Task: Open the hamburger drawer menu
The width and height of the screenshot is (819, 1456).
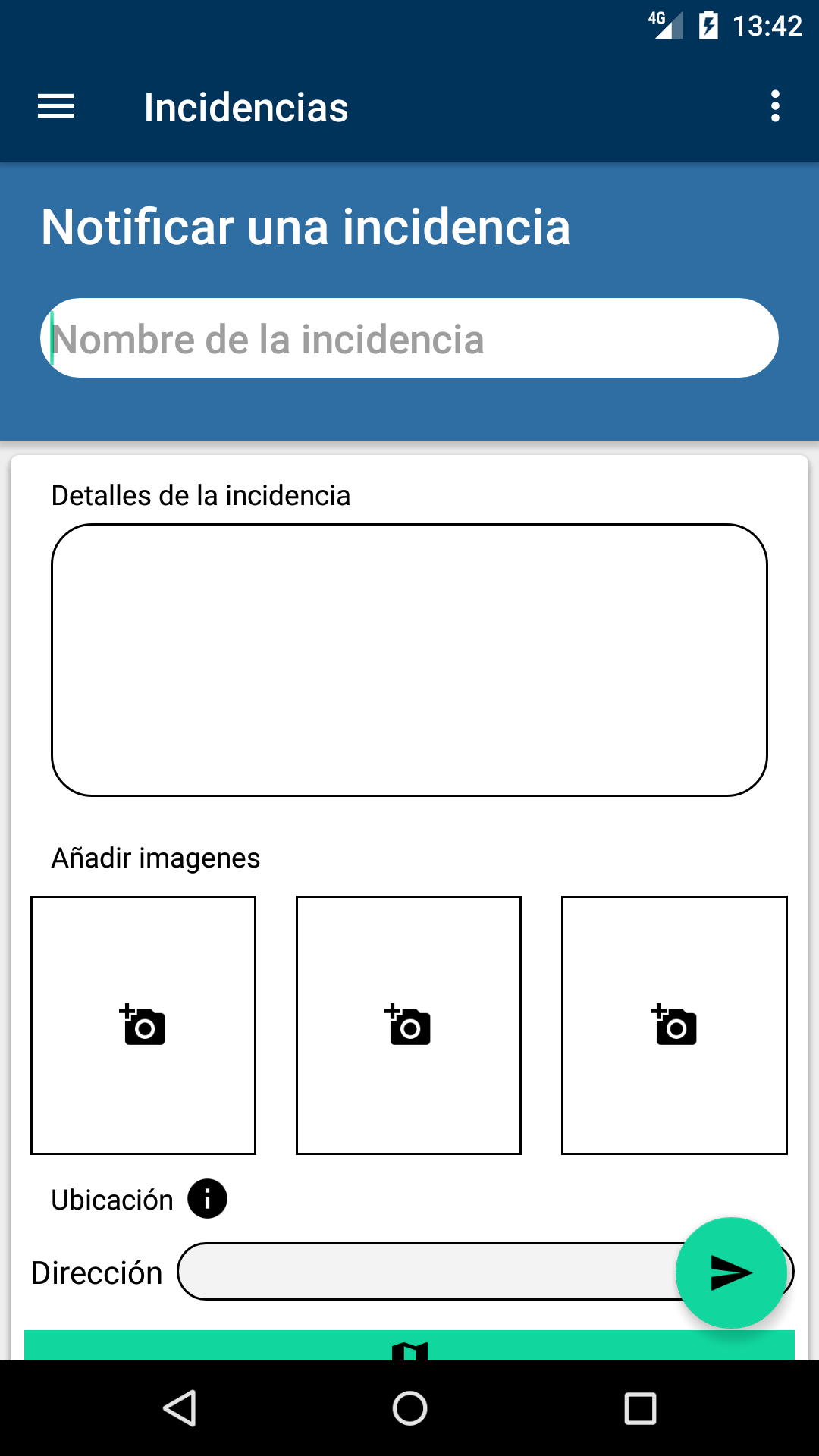Action: 56,106
